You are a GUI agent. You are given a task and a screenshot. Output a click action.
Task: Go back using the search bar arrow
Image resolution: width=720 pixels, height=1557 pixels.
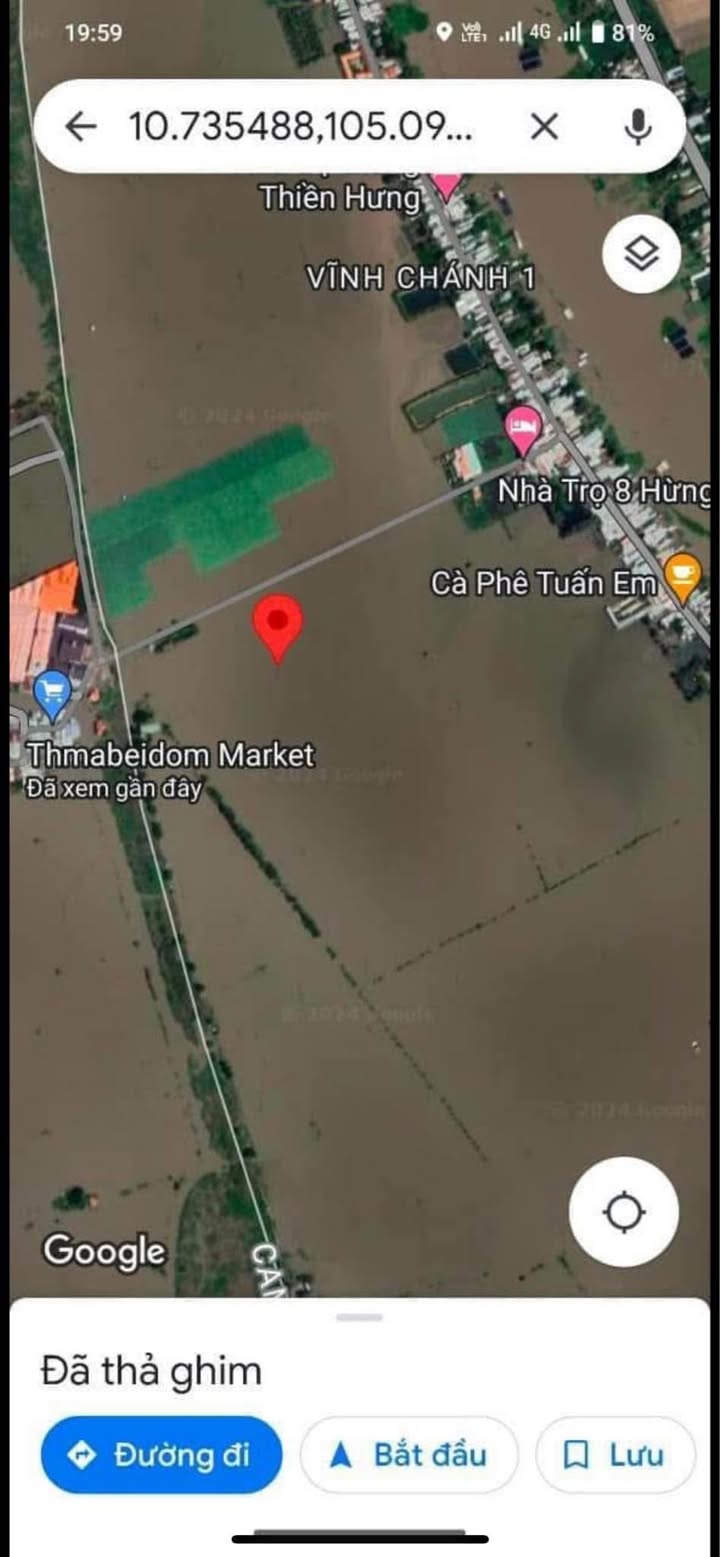click(x=80, y=126)
